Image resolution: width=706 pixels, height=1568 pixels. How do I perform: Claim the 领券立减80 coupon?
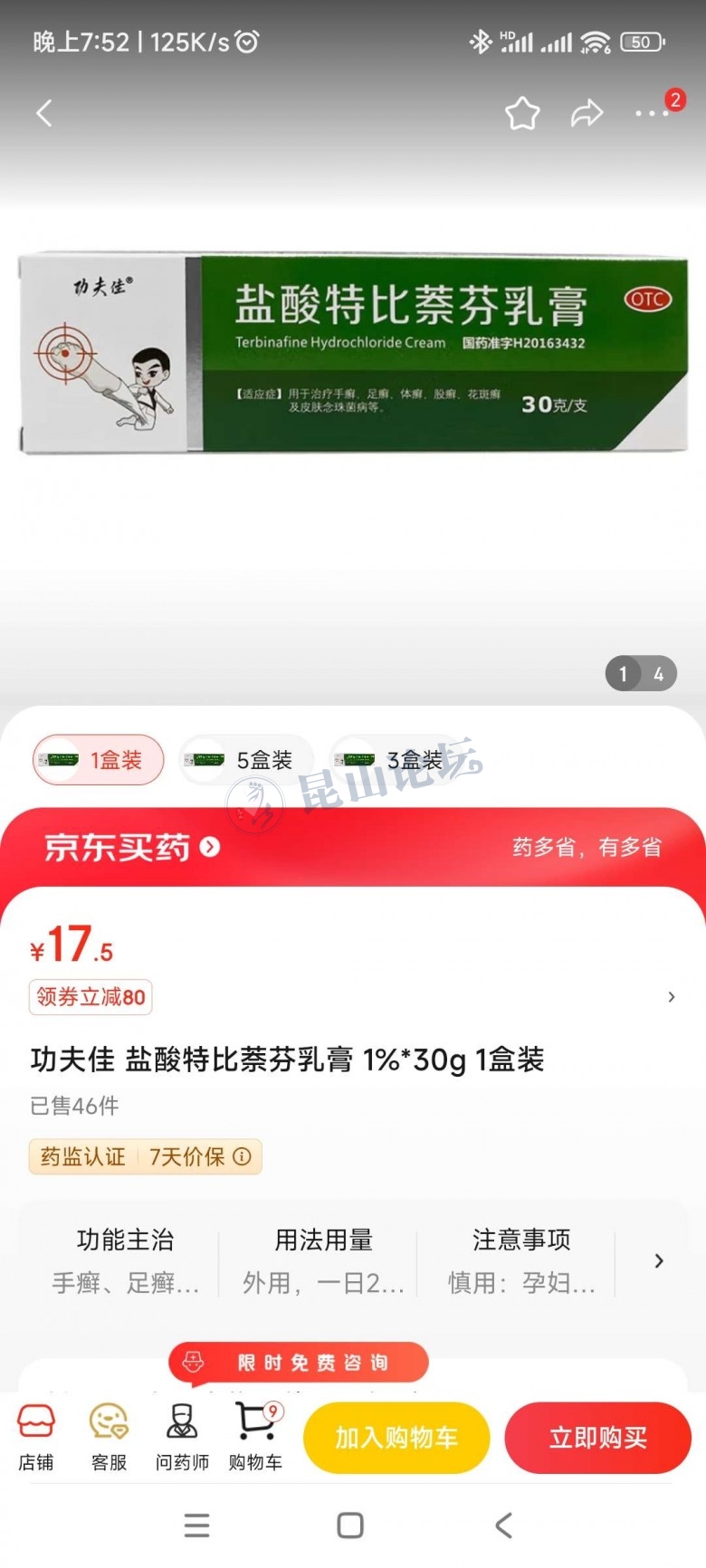pos(91,997)
